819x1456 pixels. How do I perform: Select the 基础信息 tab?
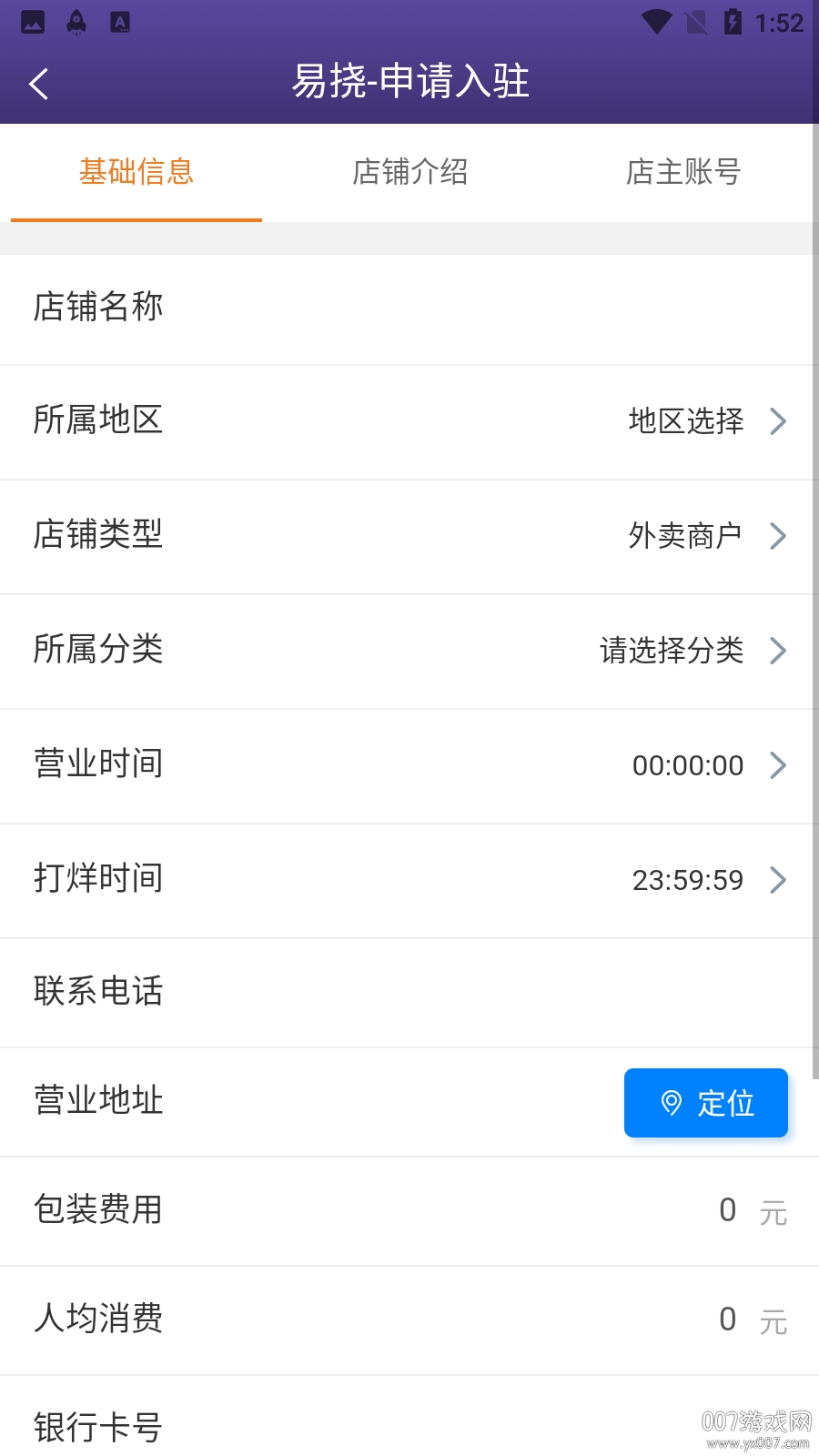(136, 173)
